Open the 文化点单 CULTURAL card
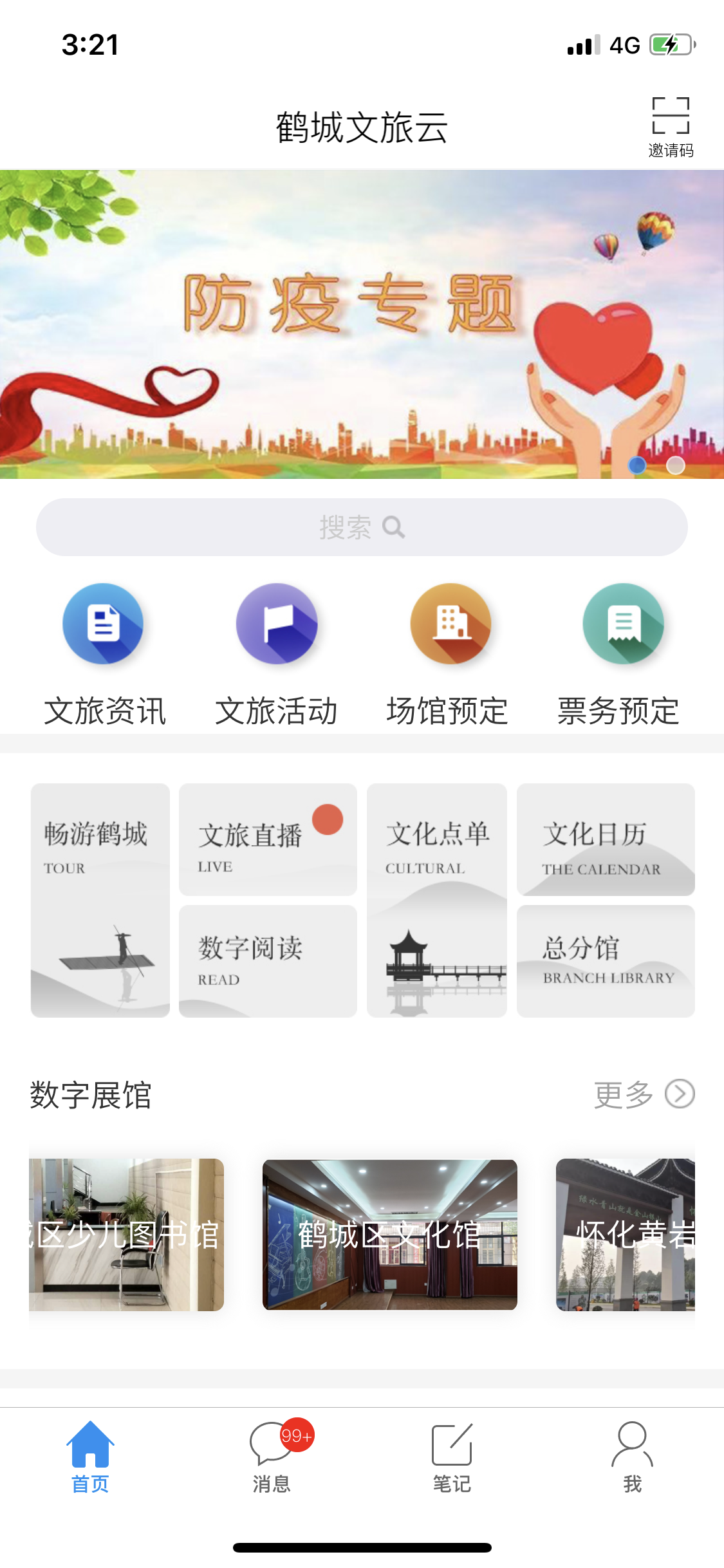Image resolution: width=724 pixels, height=1568 pixels. click(x=437, y=900)
